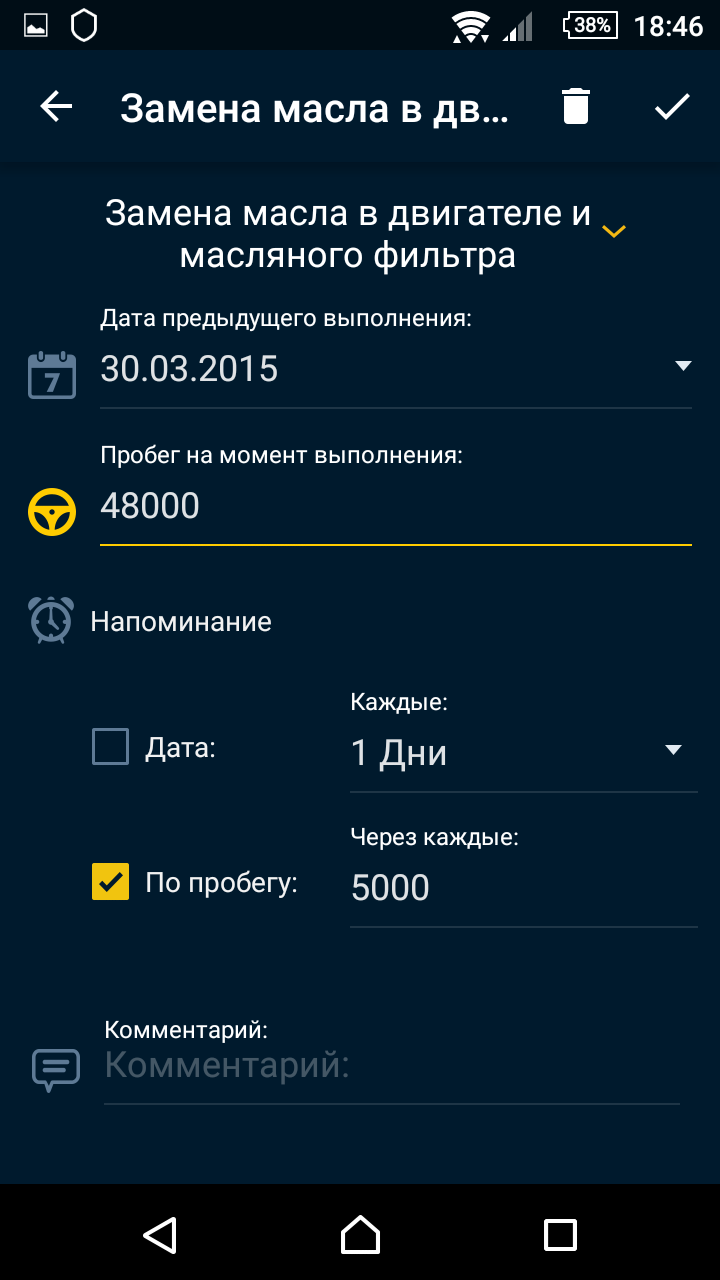Enable the Дата reminder checkbox
This screenshot has height=1280, width=720.
(110, 747)
